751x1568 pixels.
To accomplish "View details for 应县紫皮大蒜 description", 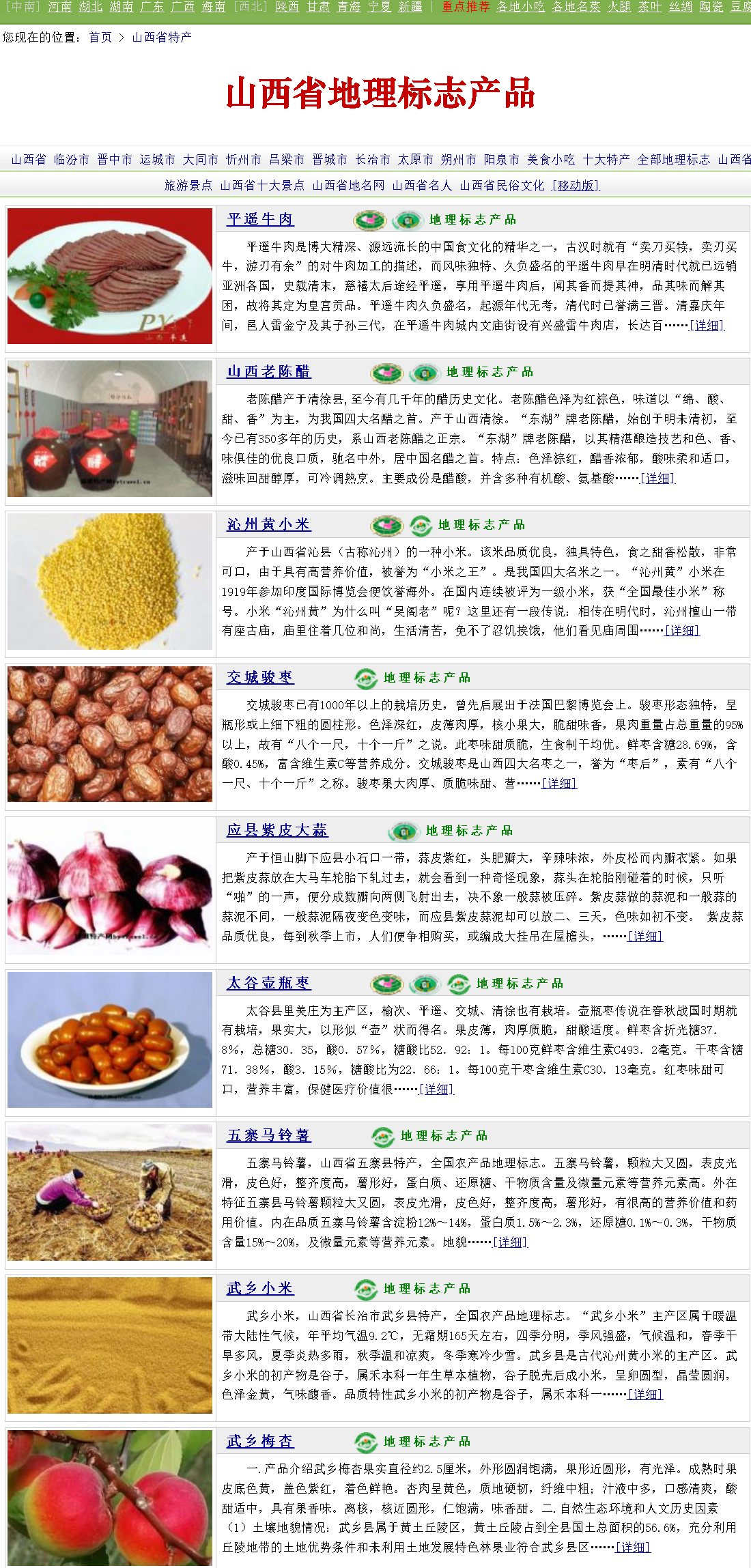I will [x=645, y=937].
